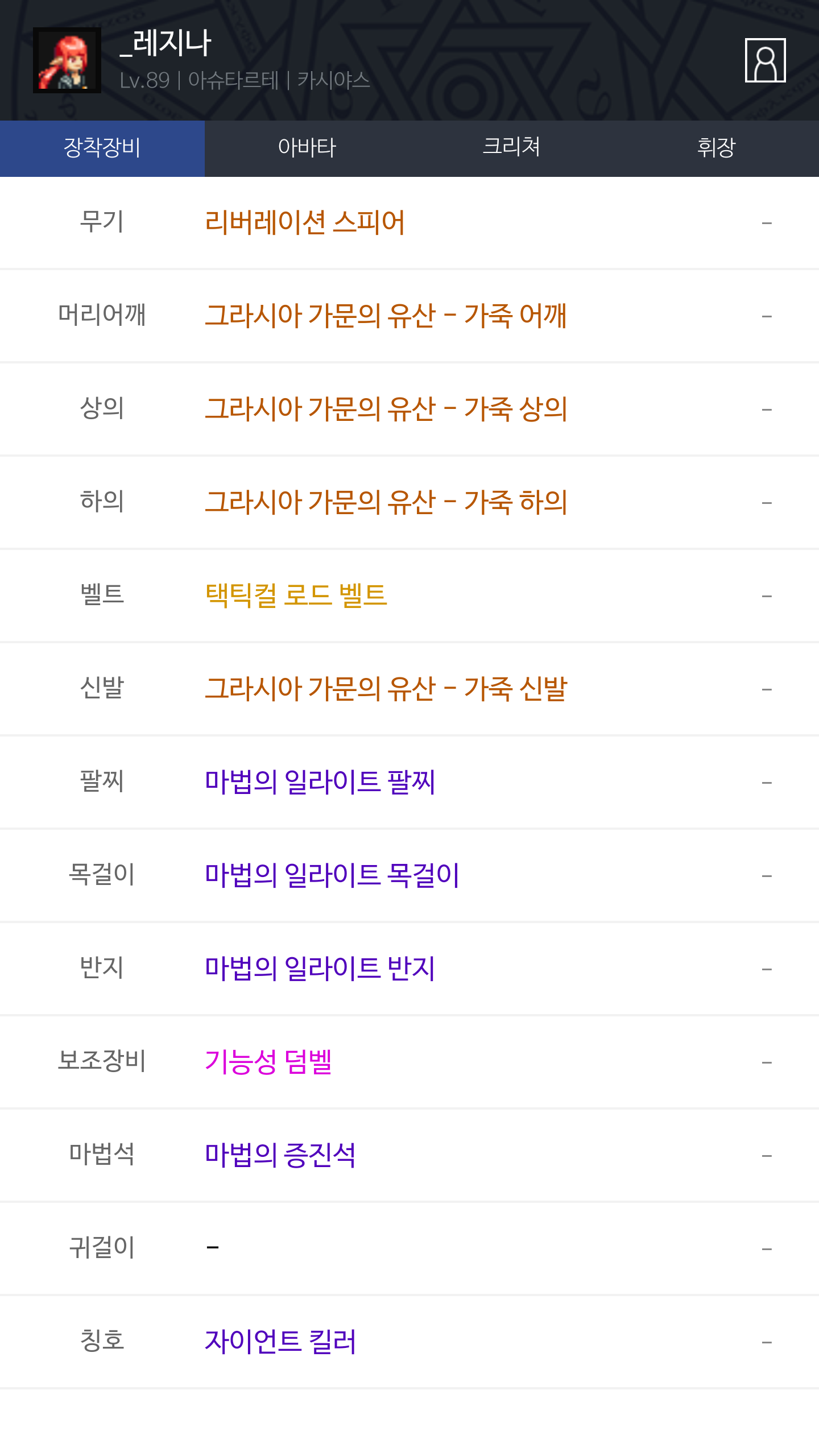Select the 장착장비 tab
Viewport: 819px width, 1456px height.
click(x=102, y=148)
